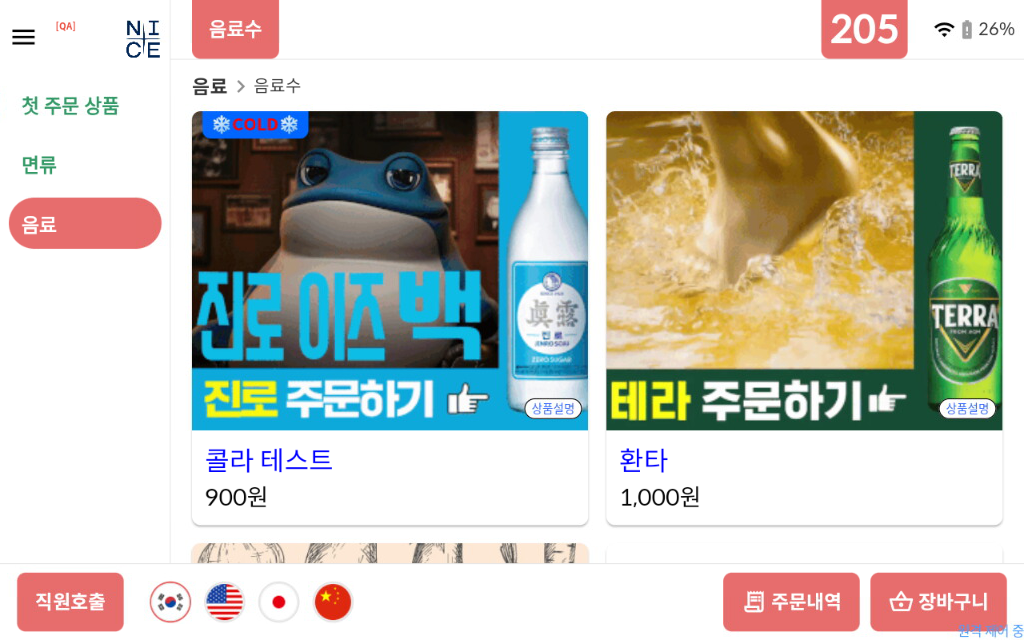1024x640 pixels.
Task: Open 주문내역 order history
Action: point(791,601)
